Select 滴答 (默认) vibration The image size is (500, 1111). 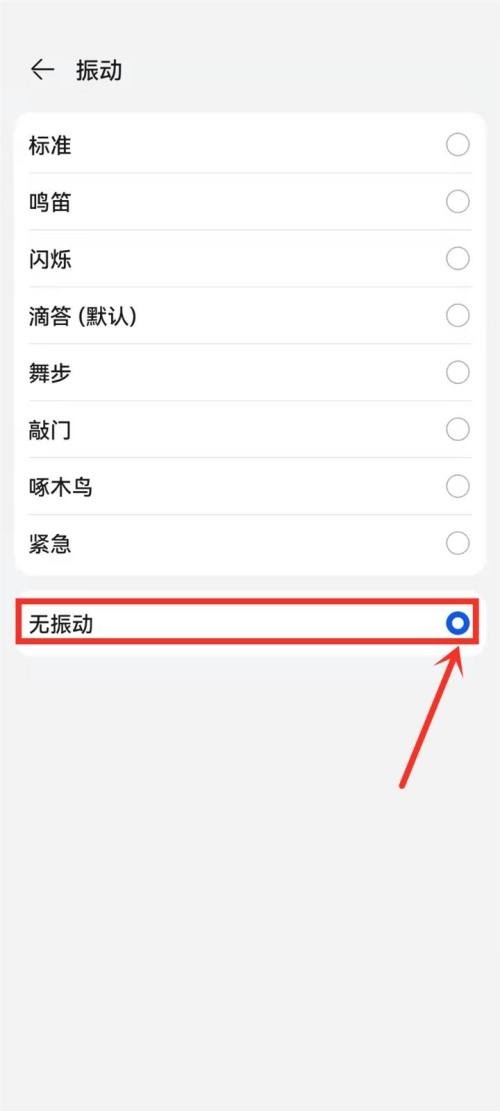250,315
